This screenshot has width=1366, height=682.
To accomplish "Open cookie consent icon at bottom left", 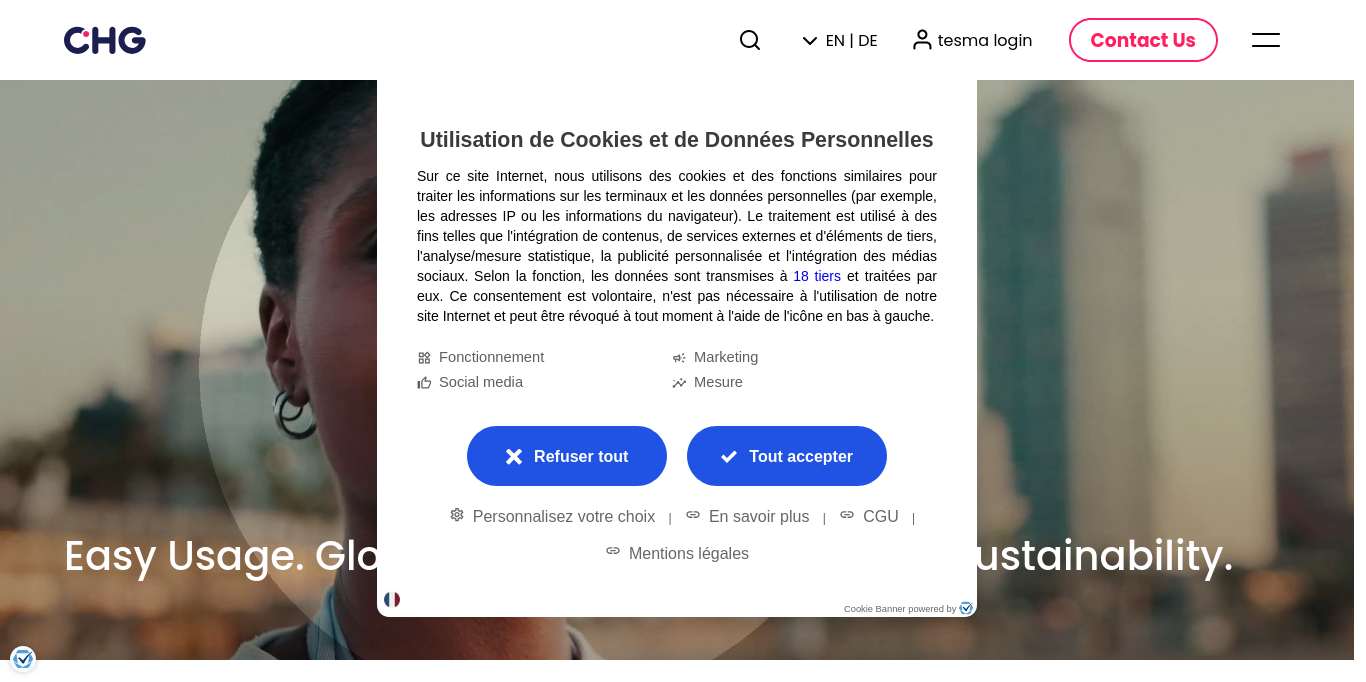I will click(x=23, y=659).
